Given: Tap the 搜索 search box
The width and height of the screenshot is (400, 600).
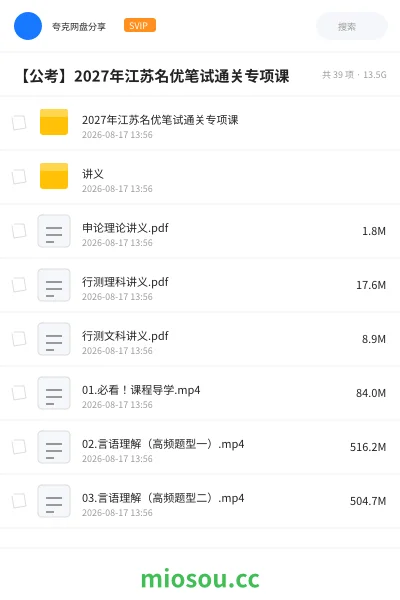Looking at the screenshot, I should (x=351, y=26).
